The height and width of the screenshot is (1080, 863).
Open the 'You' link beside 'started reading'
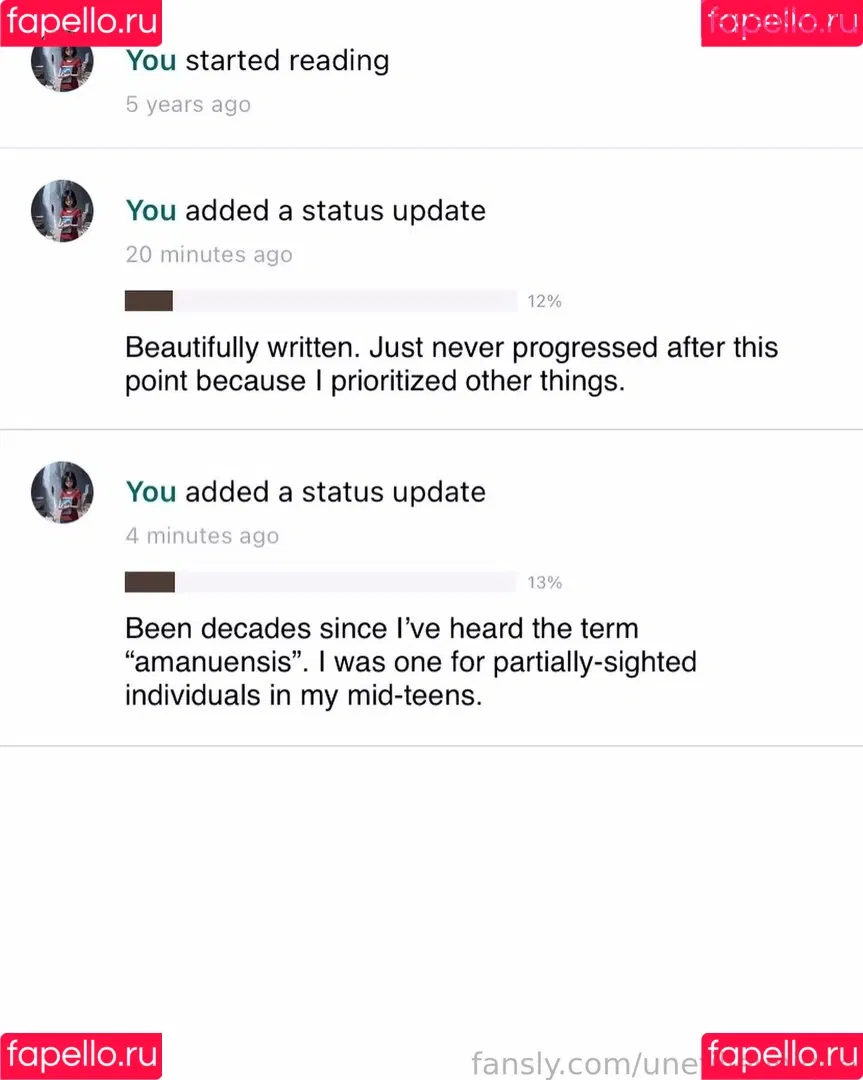click(150, 61)
